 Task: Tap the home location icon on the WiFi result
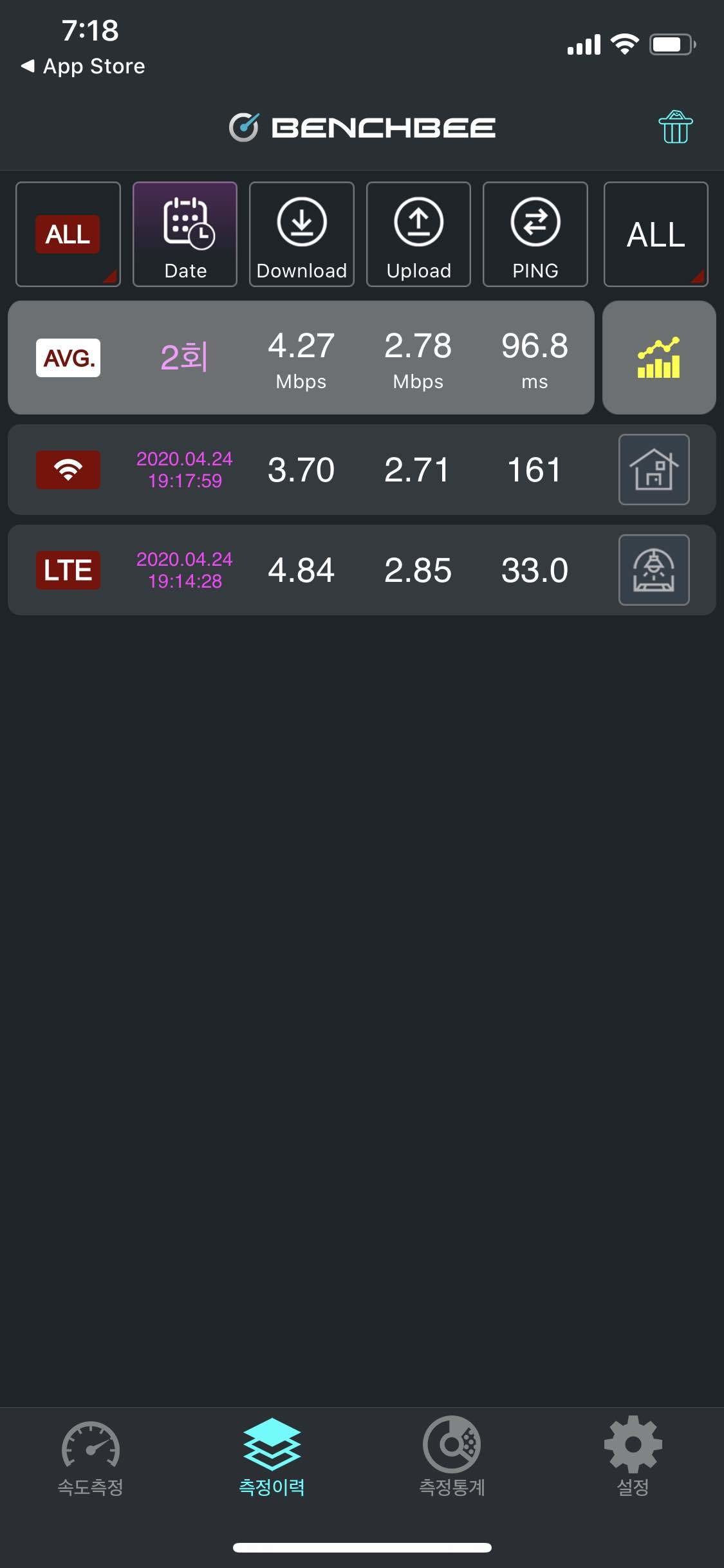(x=654, y=469)
